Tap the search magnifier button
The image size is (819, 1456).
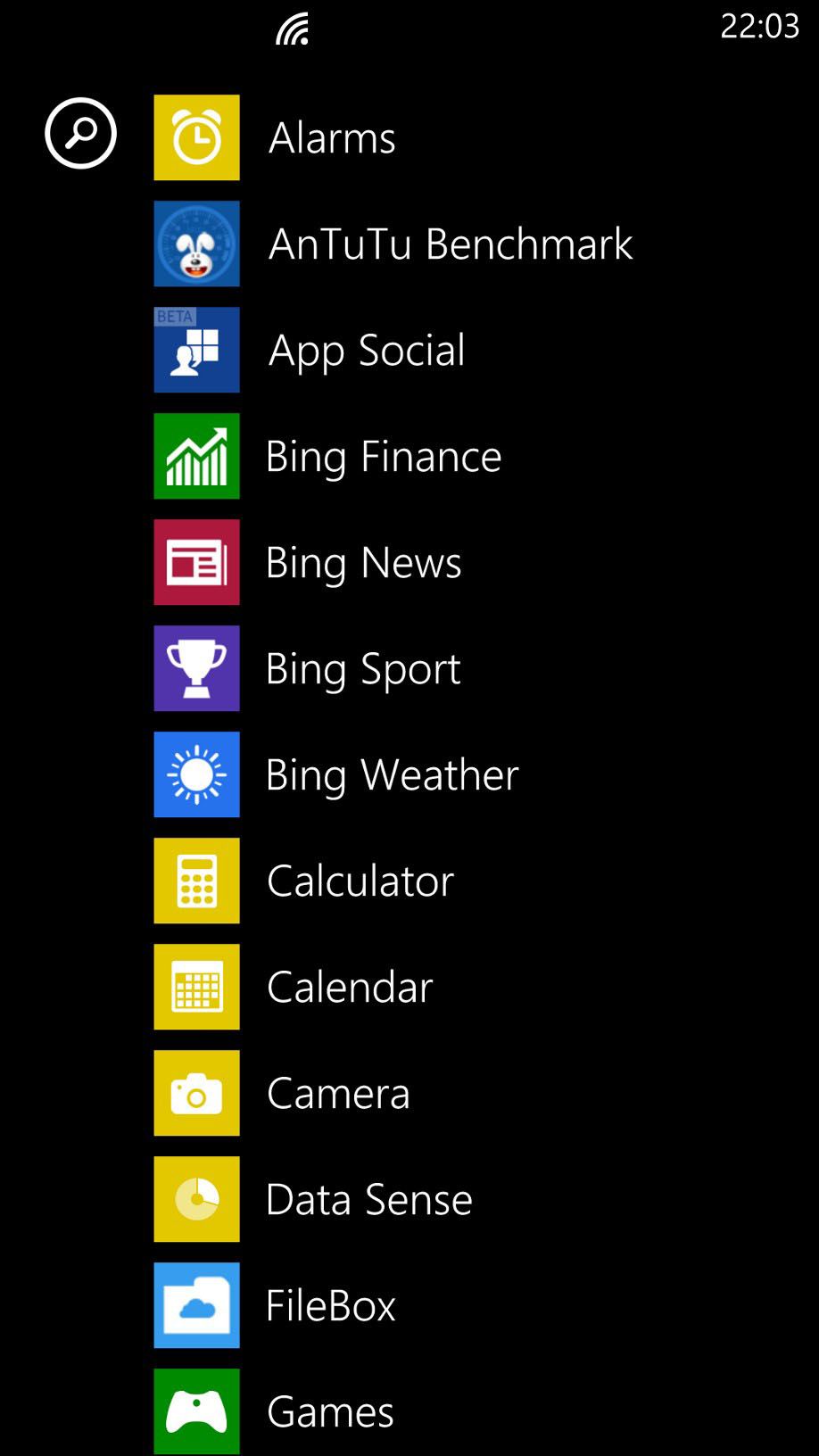[81, 133]
